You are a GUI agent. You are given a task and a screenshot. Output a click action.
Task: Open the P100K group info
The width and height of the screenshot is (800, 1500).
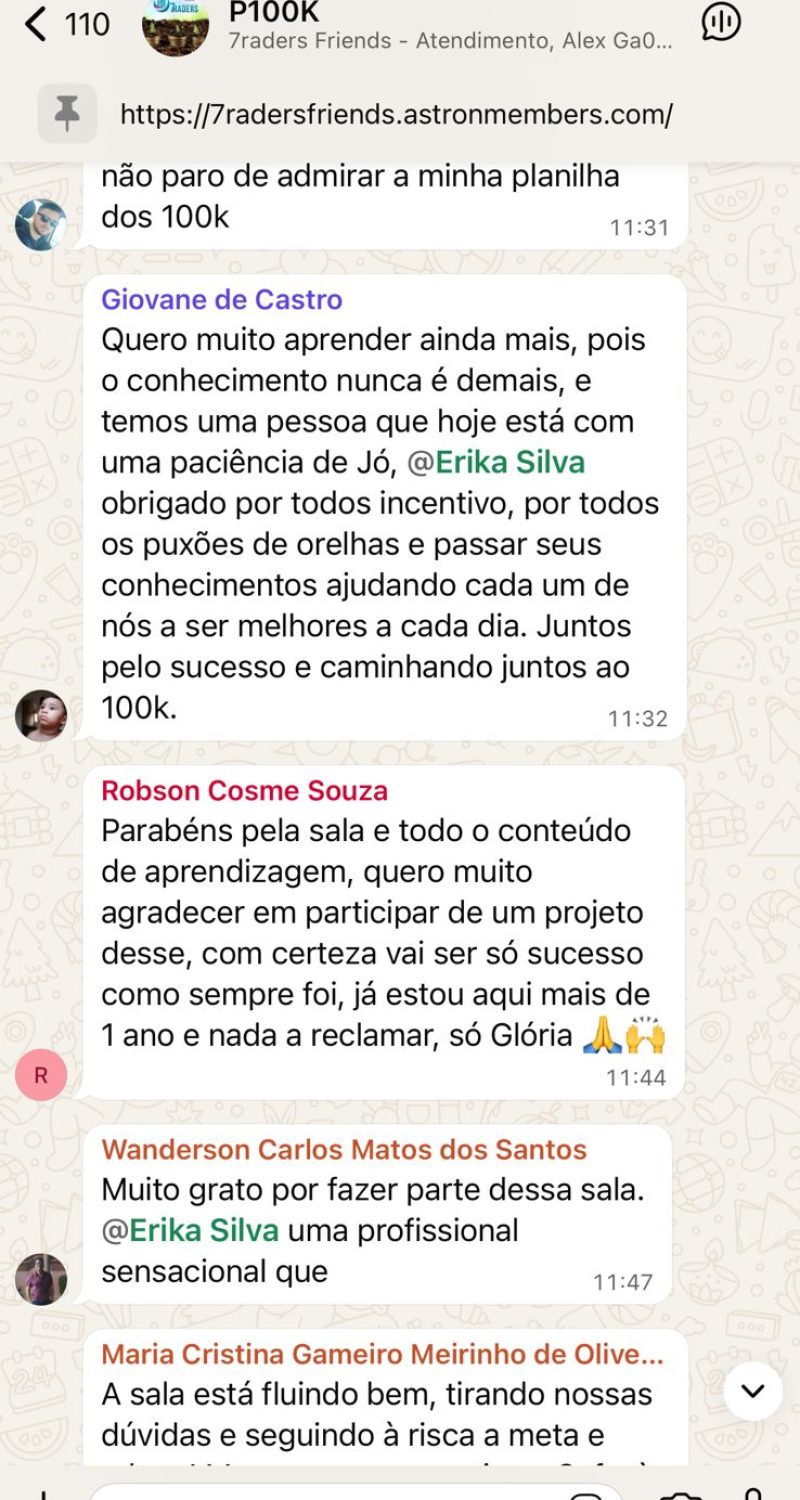(x=400, y=25)
